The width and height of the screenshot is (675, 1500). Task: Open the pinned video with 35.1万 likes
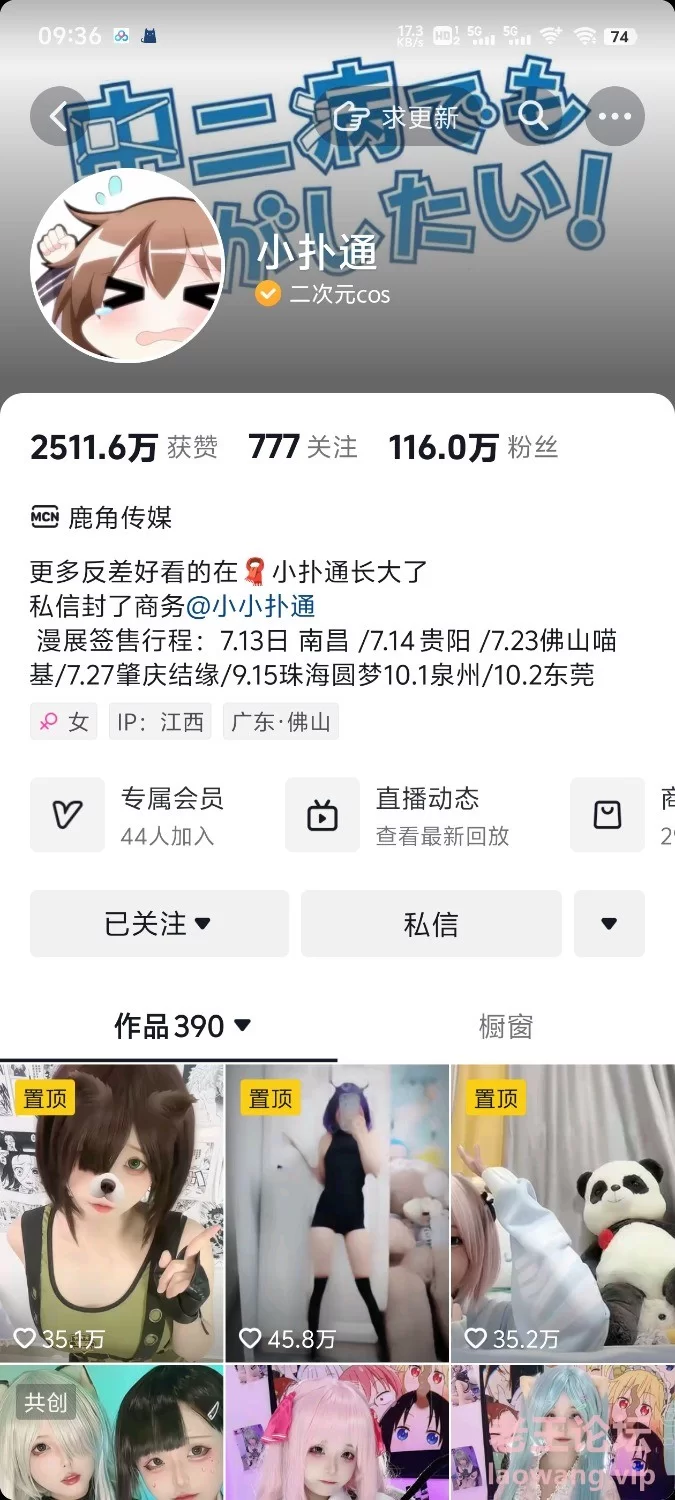(111, 1212)
